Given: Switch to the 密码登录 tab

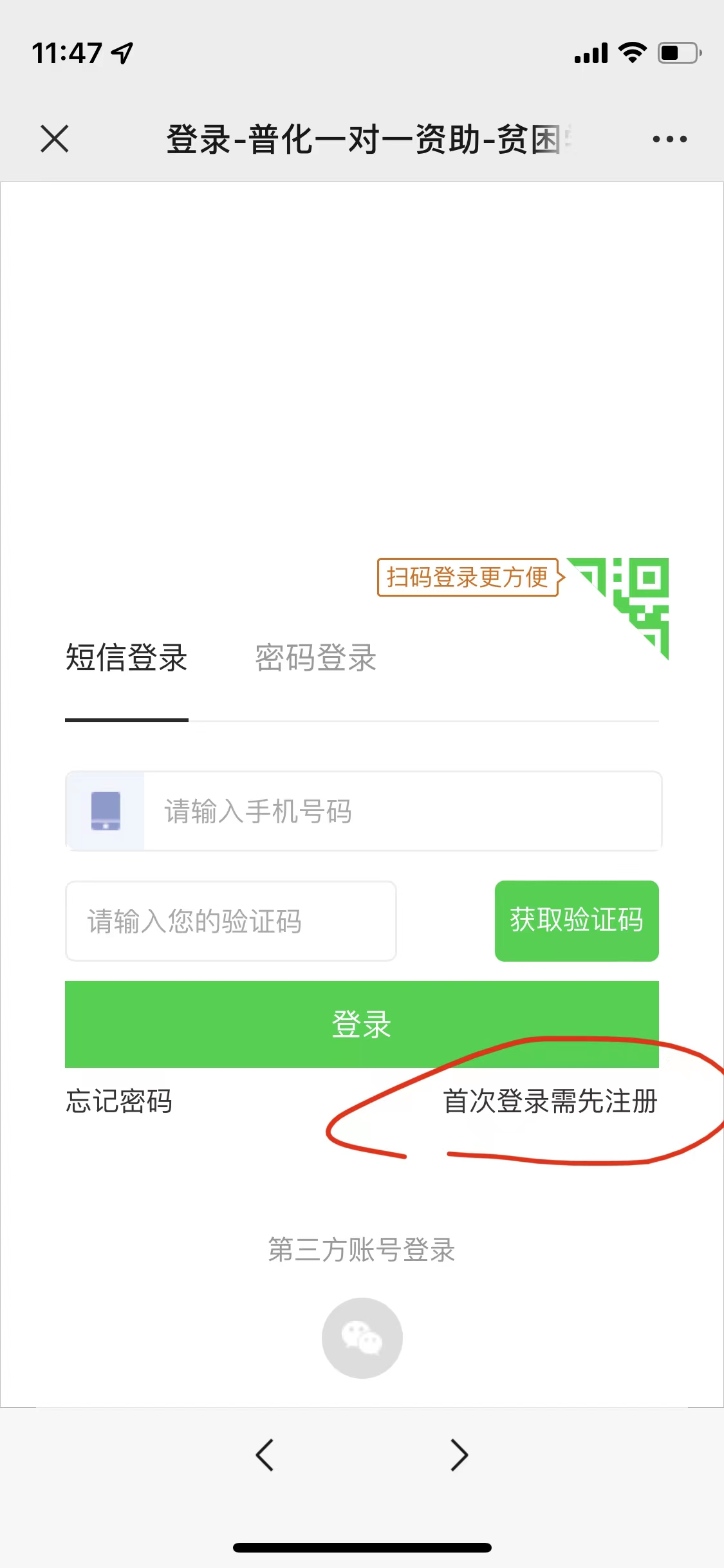Looking at the screenshot, I should pyautogui.click(x=315, y=658).
